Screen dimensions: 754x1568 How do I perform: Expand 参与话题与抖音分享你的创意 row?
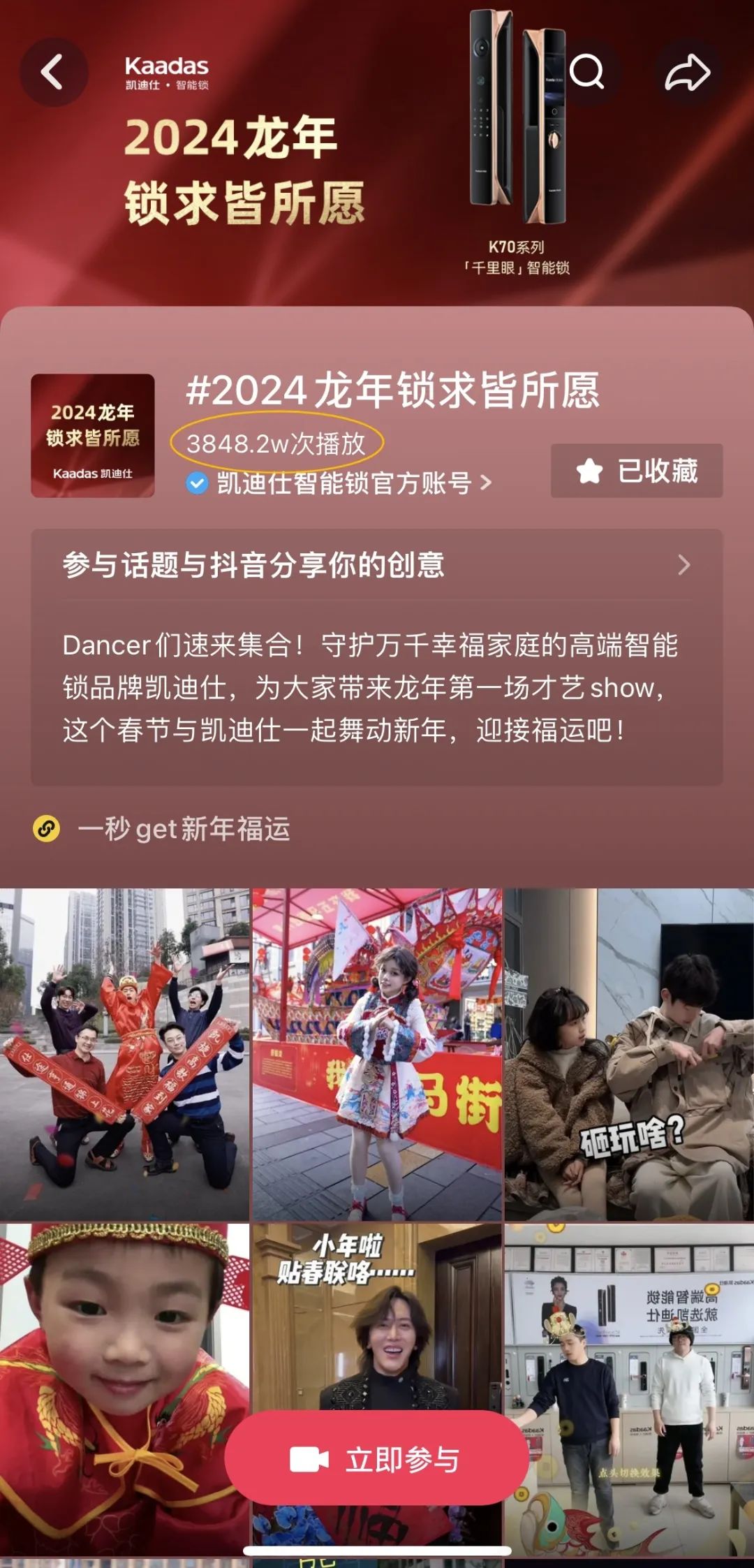[376, 565]
